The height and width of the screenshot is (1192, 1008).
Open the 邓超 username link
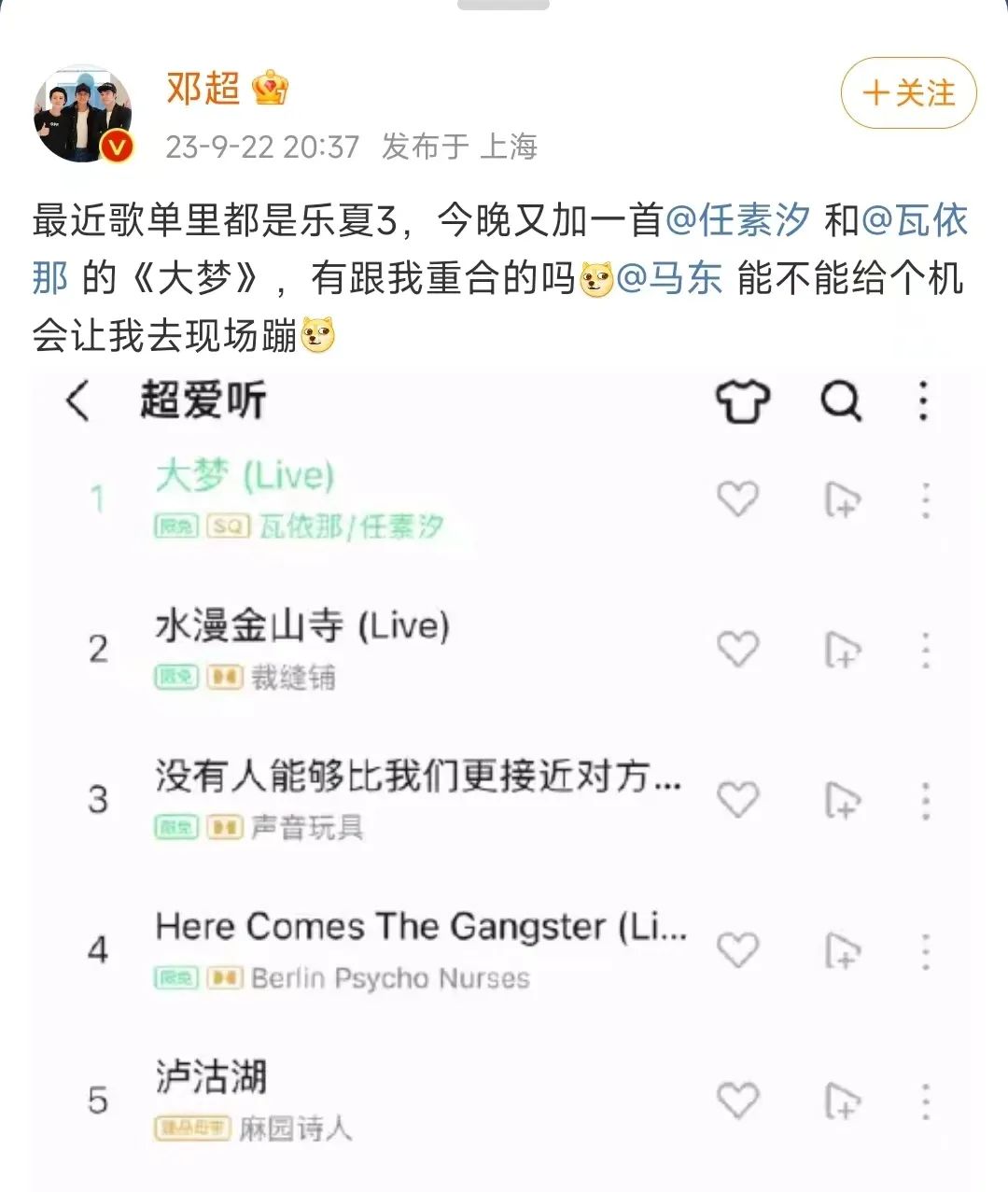click(x=203, y=89)
